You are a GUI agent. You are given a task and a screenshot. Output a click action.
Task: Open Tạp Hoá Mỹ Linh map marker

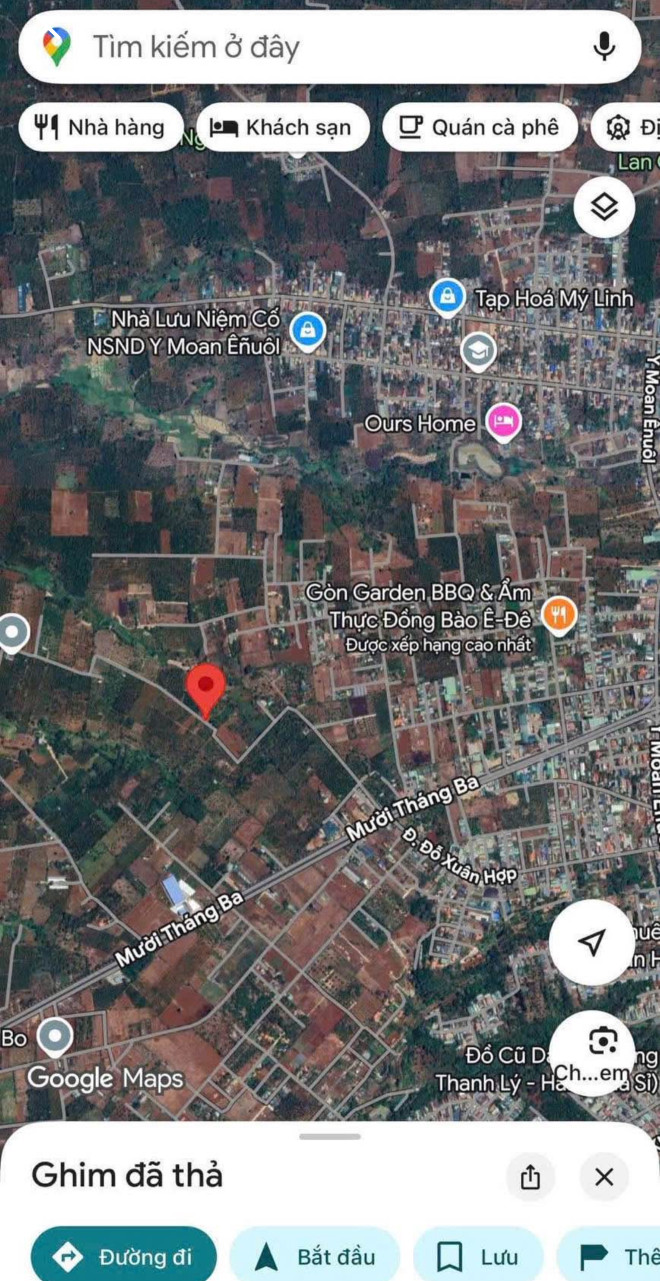[x=447, y=297]
